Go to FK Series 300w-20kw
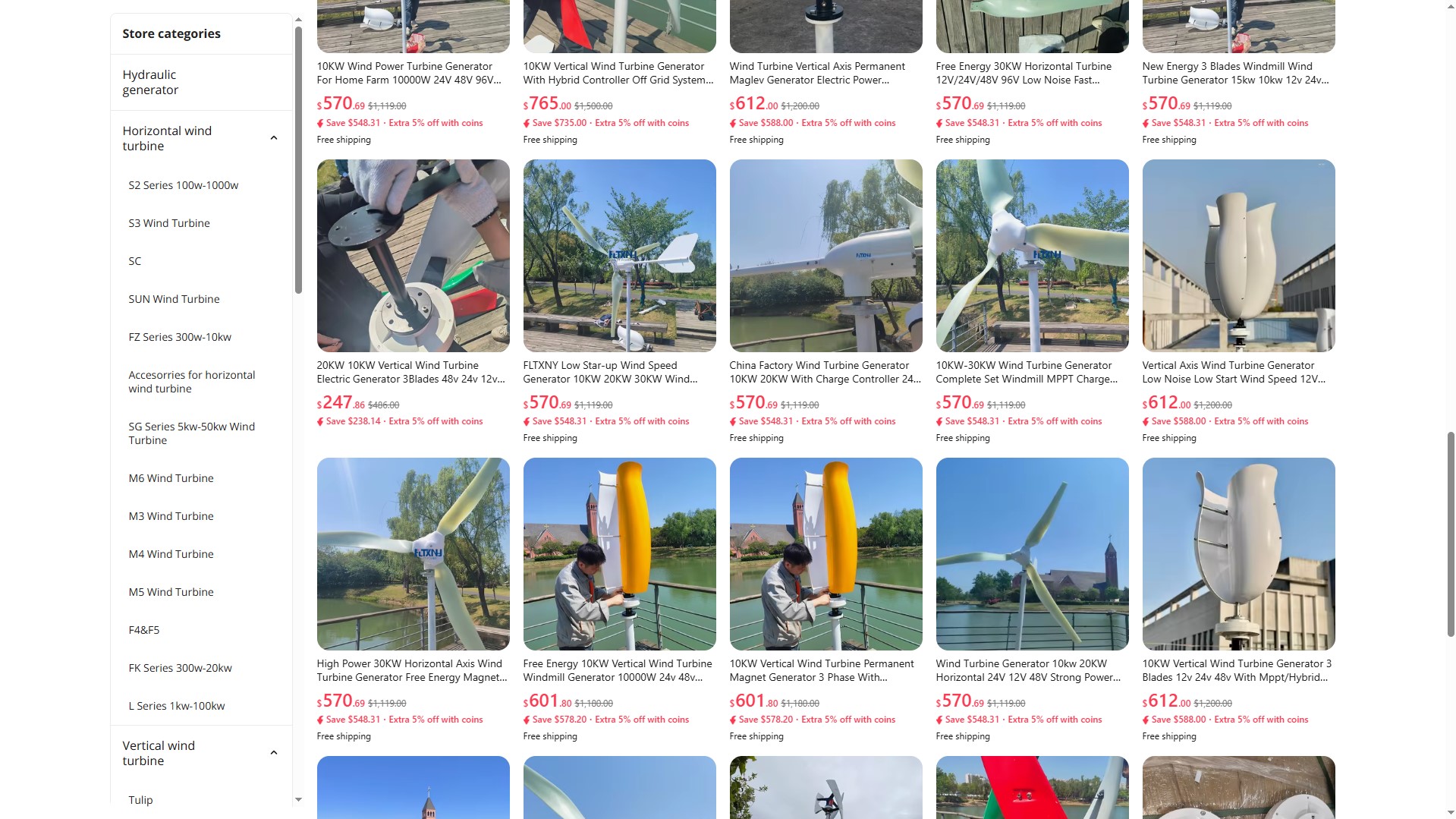Image resolution: width=1456 pixels, height=819 pixels. pyautogui.click(x=180, y=668)
